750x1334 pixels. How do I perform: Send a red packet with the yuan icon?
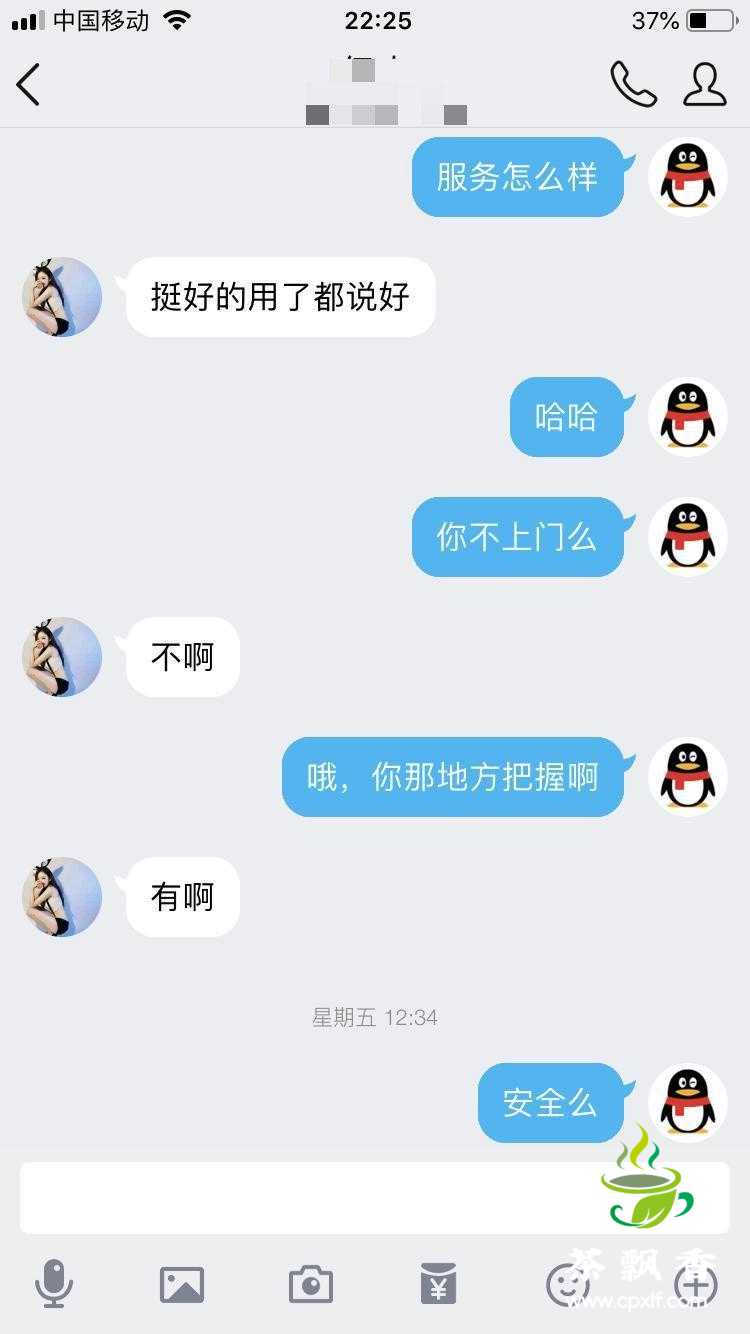pos(438,1284)
